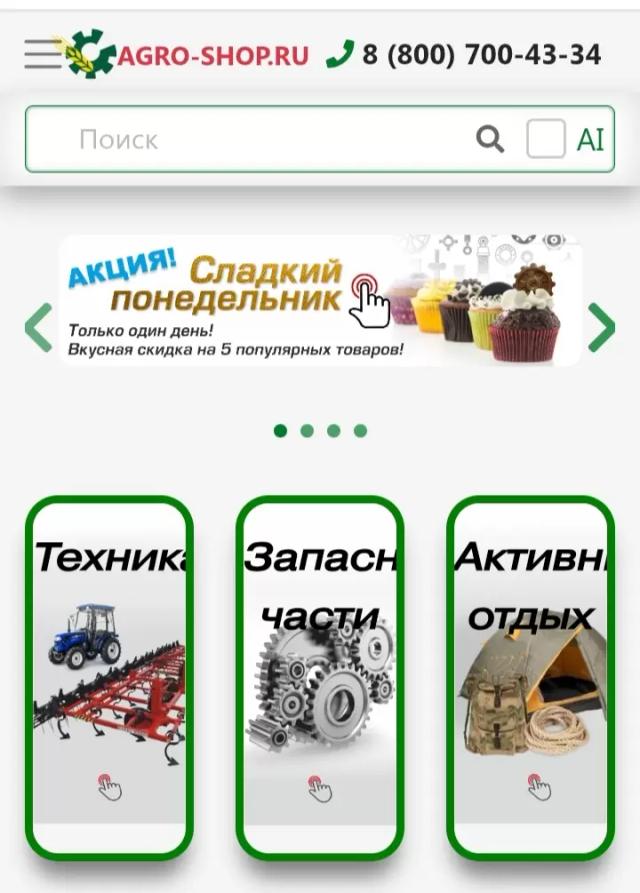The image size is (640, 893).
Task: Open the Активный отдых category card
Action: point(530,677)
